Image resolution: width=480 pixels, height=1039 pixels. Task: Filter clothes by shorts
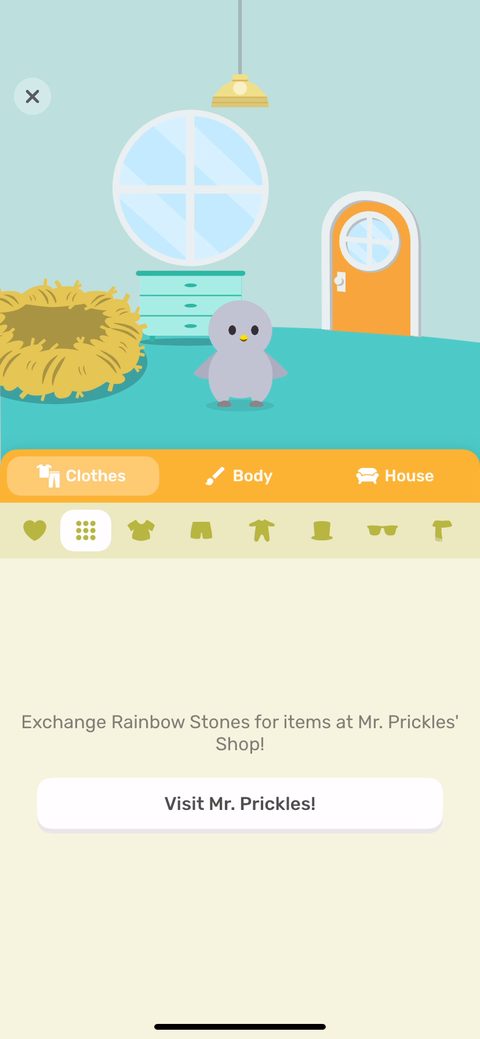pos(201,530)
